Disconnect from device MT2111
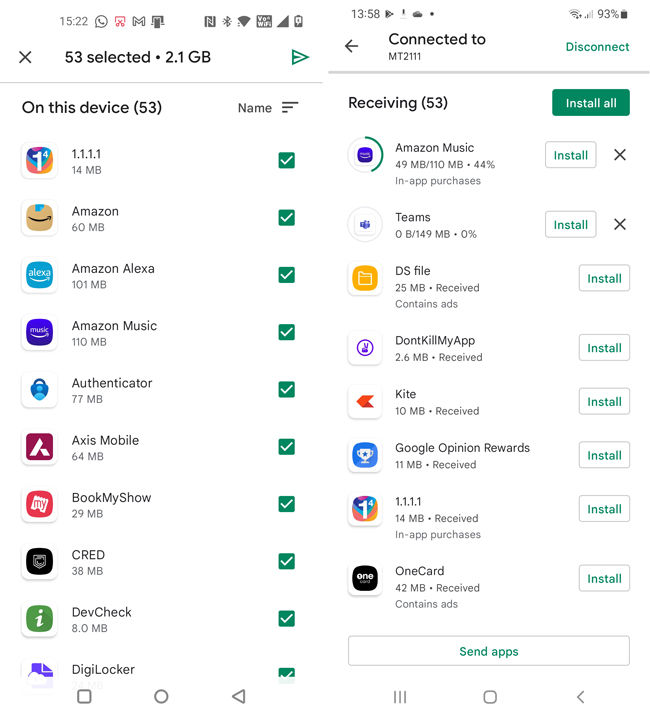This screenshot has height=716, width=650. coord(597,47)
